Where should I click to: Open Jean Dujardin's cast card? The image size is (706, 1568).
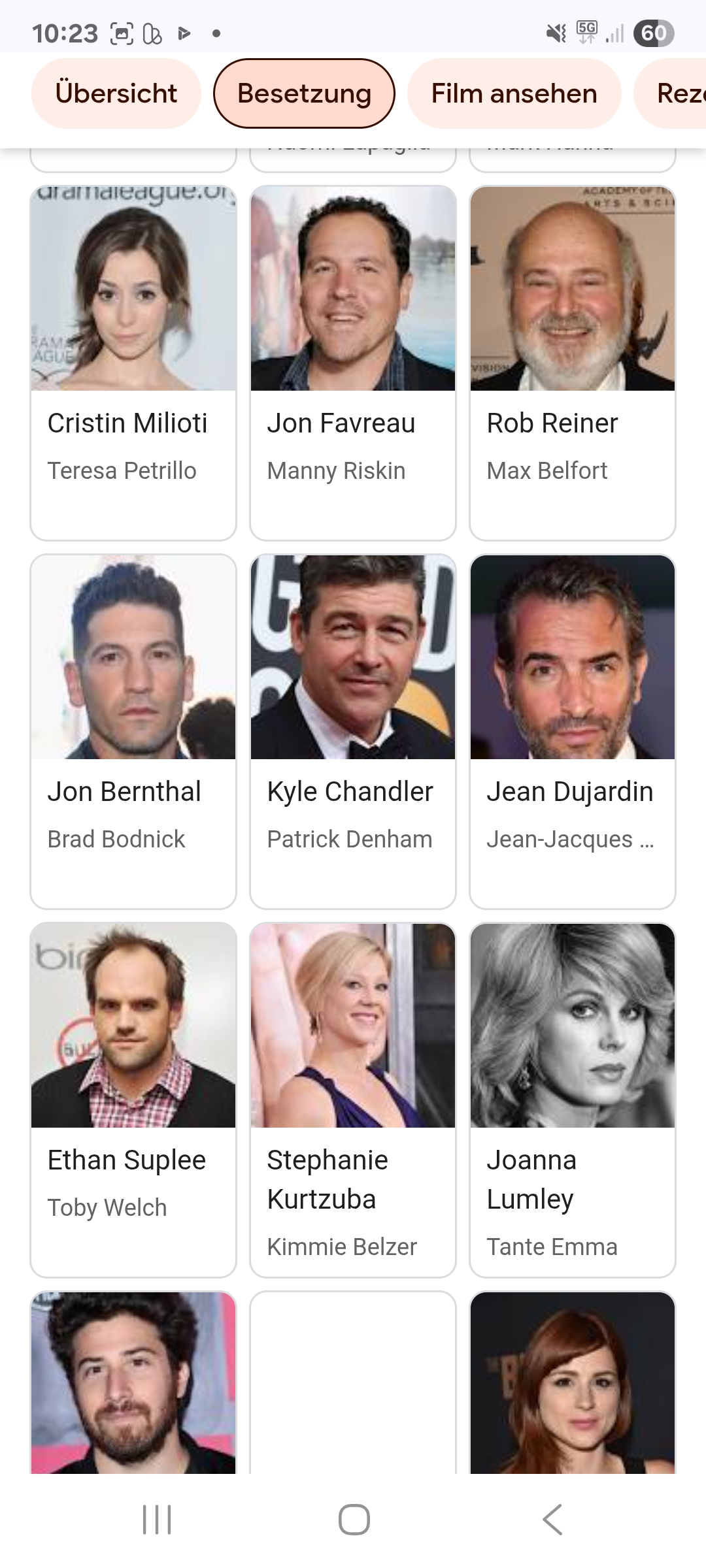573,731
